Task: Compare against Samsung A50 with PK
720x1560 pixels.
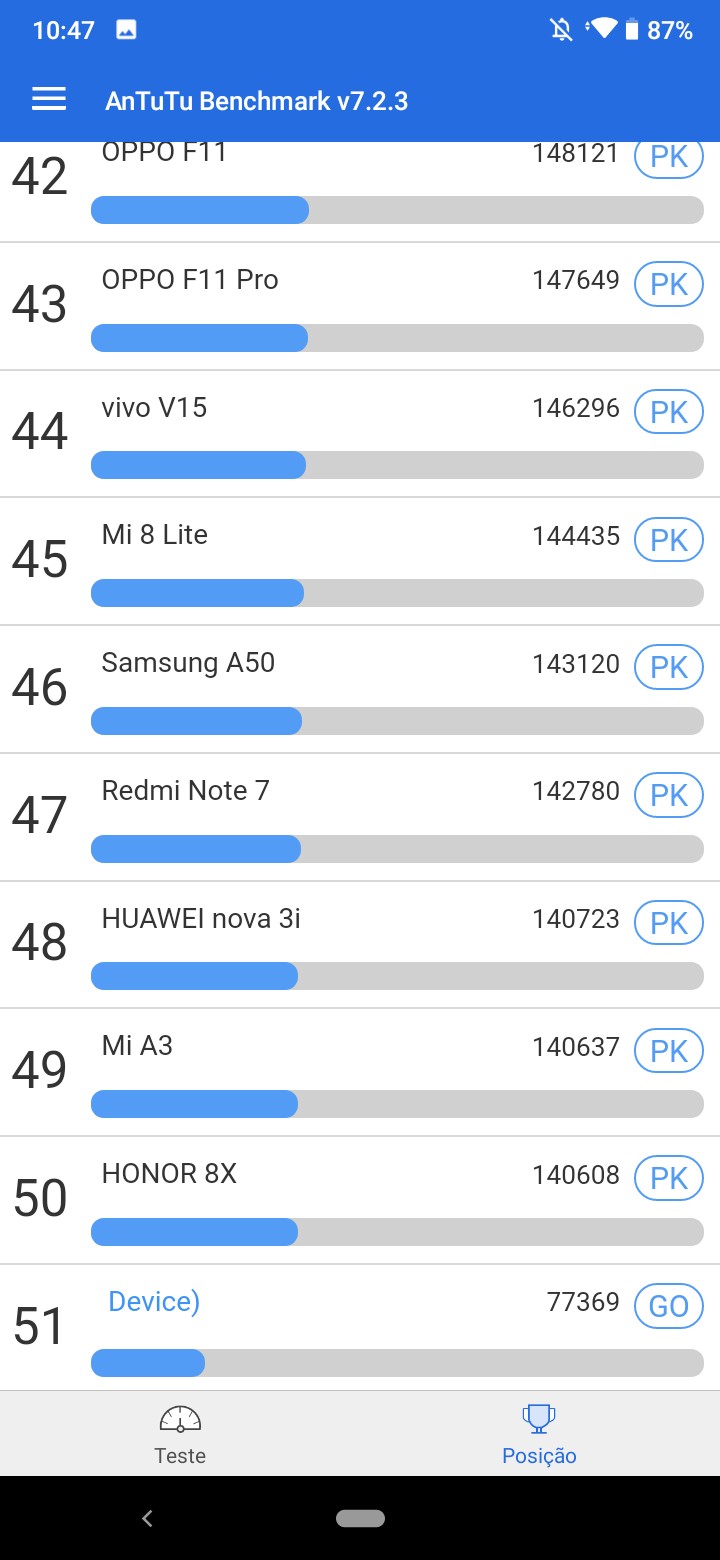Action: 669,668
